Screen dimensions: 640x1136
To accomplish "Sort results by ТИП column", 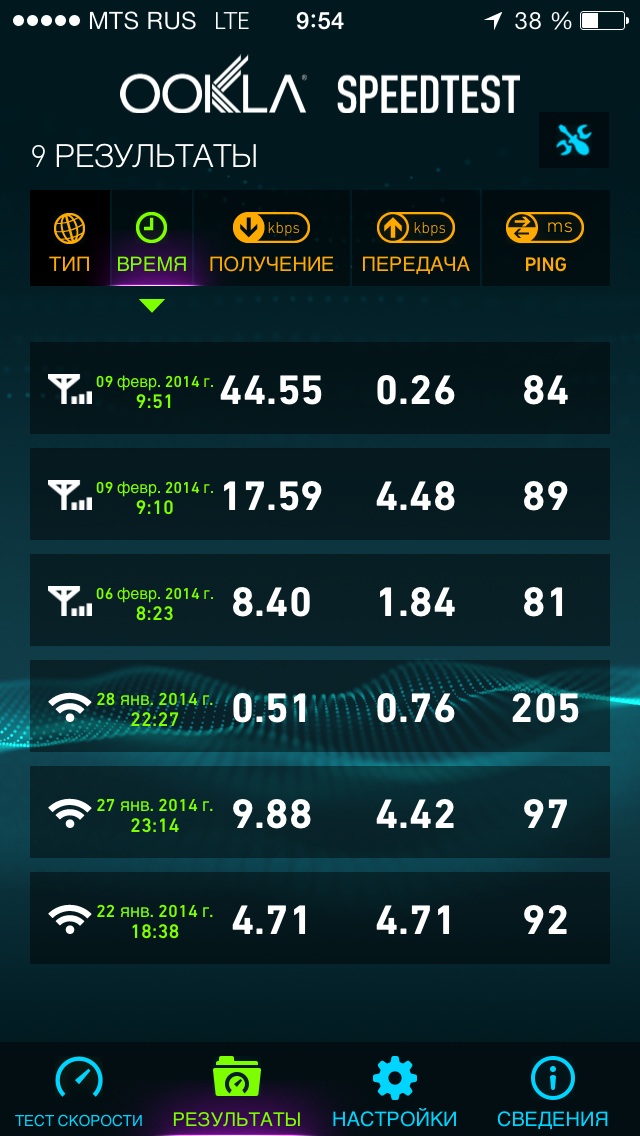I will tap(69, 240).
